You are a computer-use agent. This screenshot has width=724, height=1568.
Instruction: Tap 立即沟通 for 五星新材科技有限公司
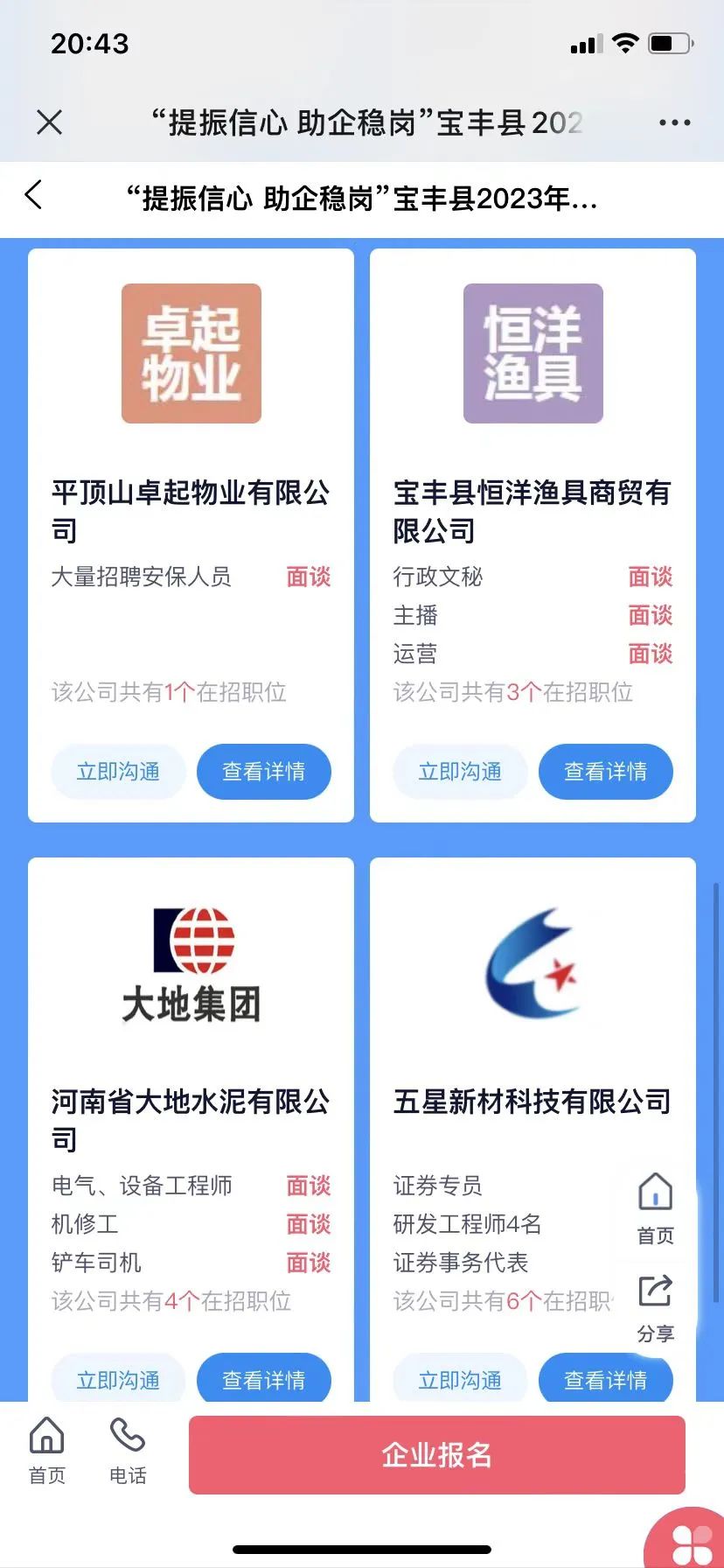(460, 1378)
